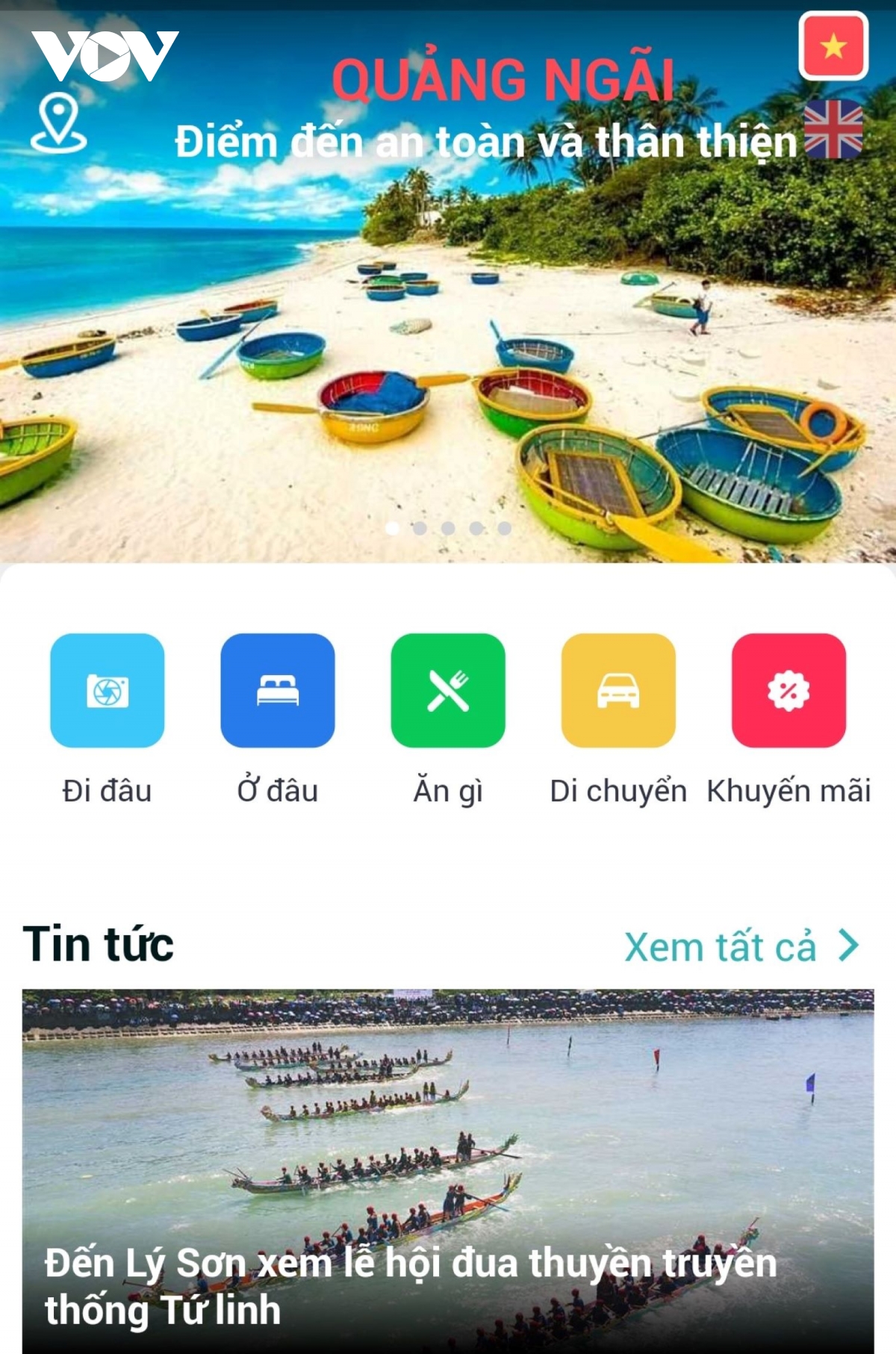Open the Đi đâu category

[x=107, y=691]
